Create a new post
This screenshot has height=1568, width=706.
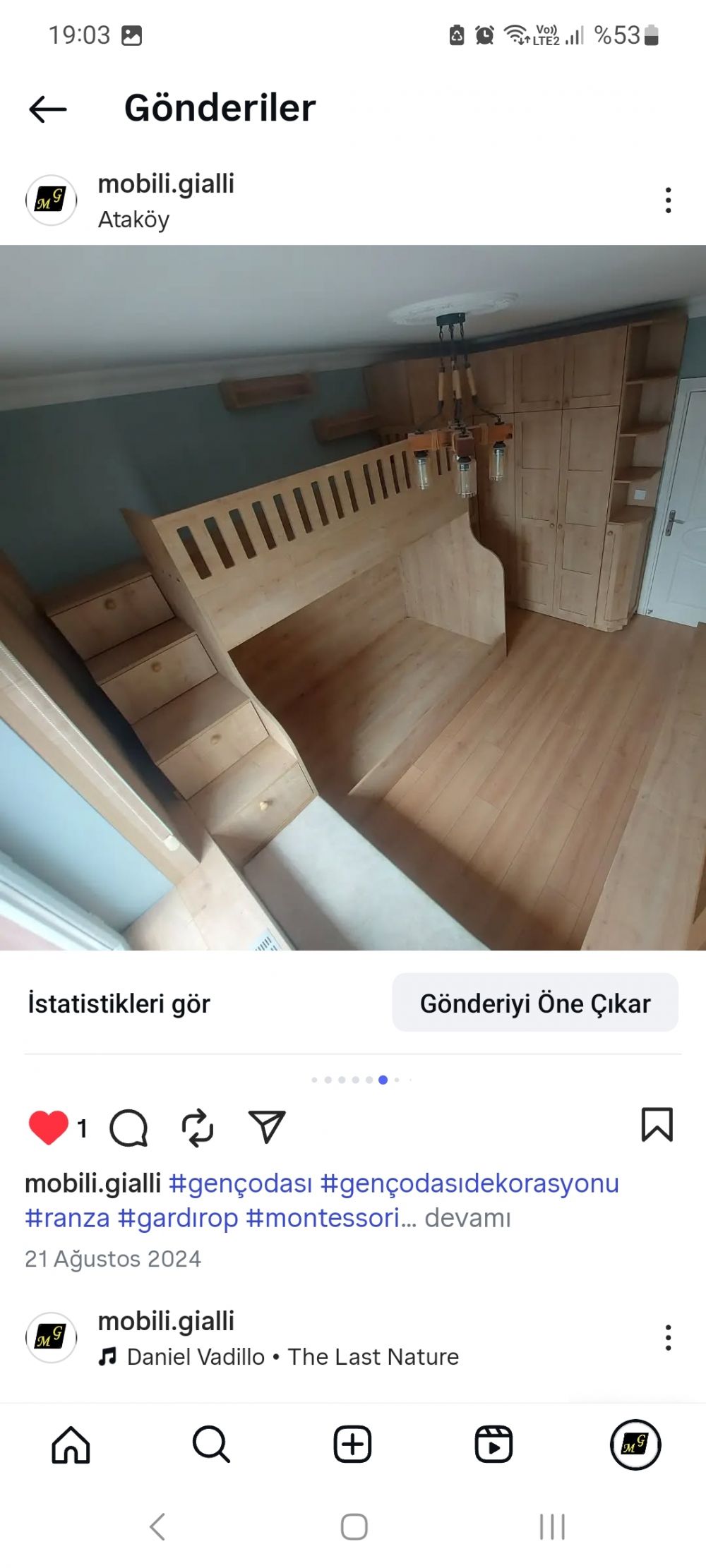coord(352,1445)
